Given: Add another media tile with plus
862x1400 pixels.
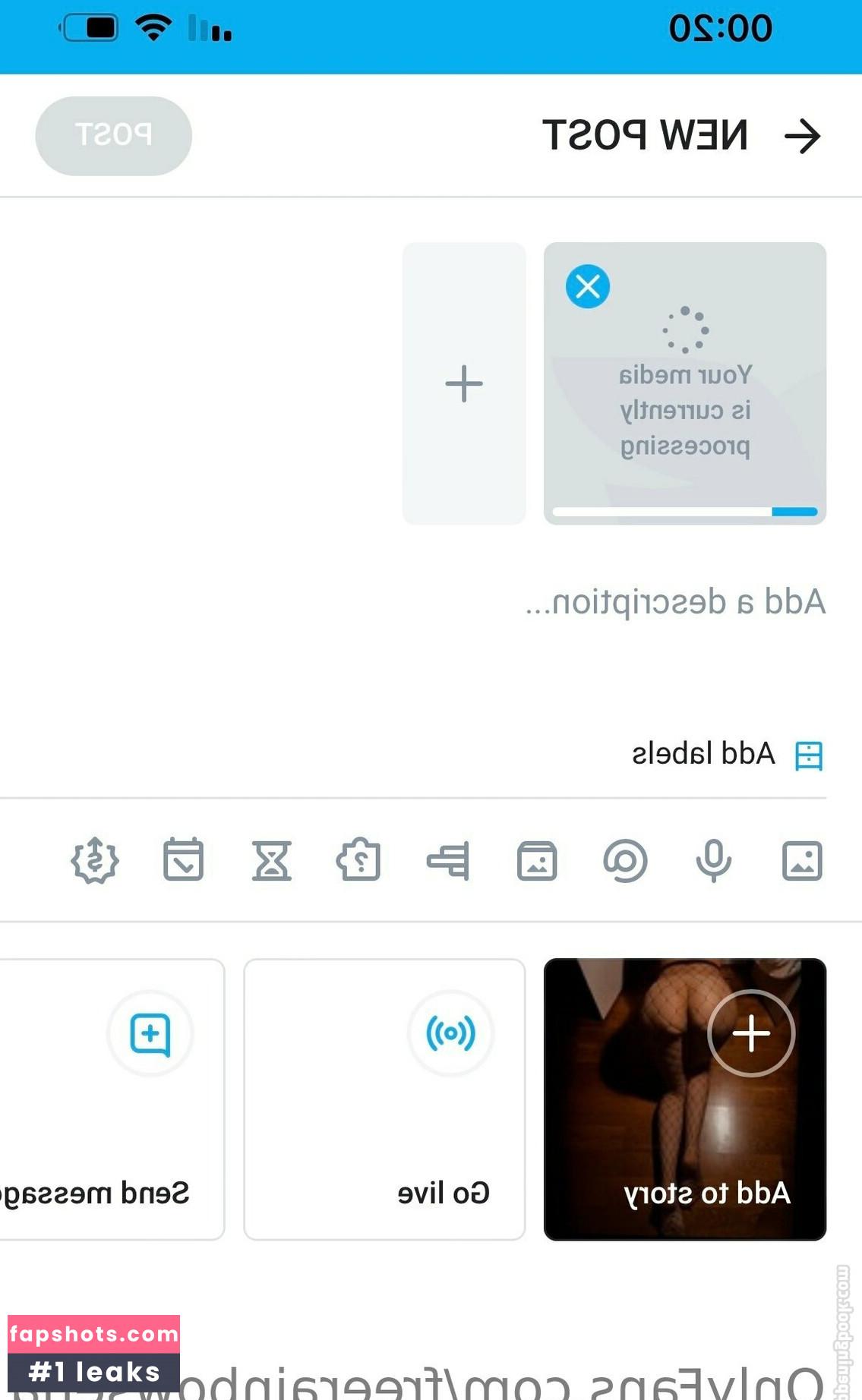Looking at the screenshot, I should click(464, 383).
